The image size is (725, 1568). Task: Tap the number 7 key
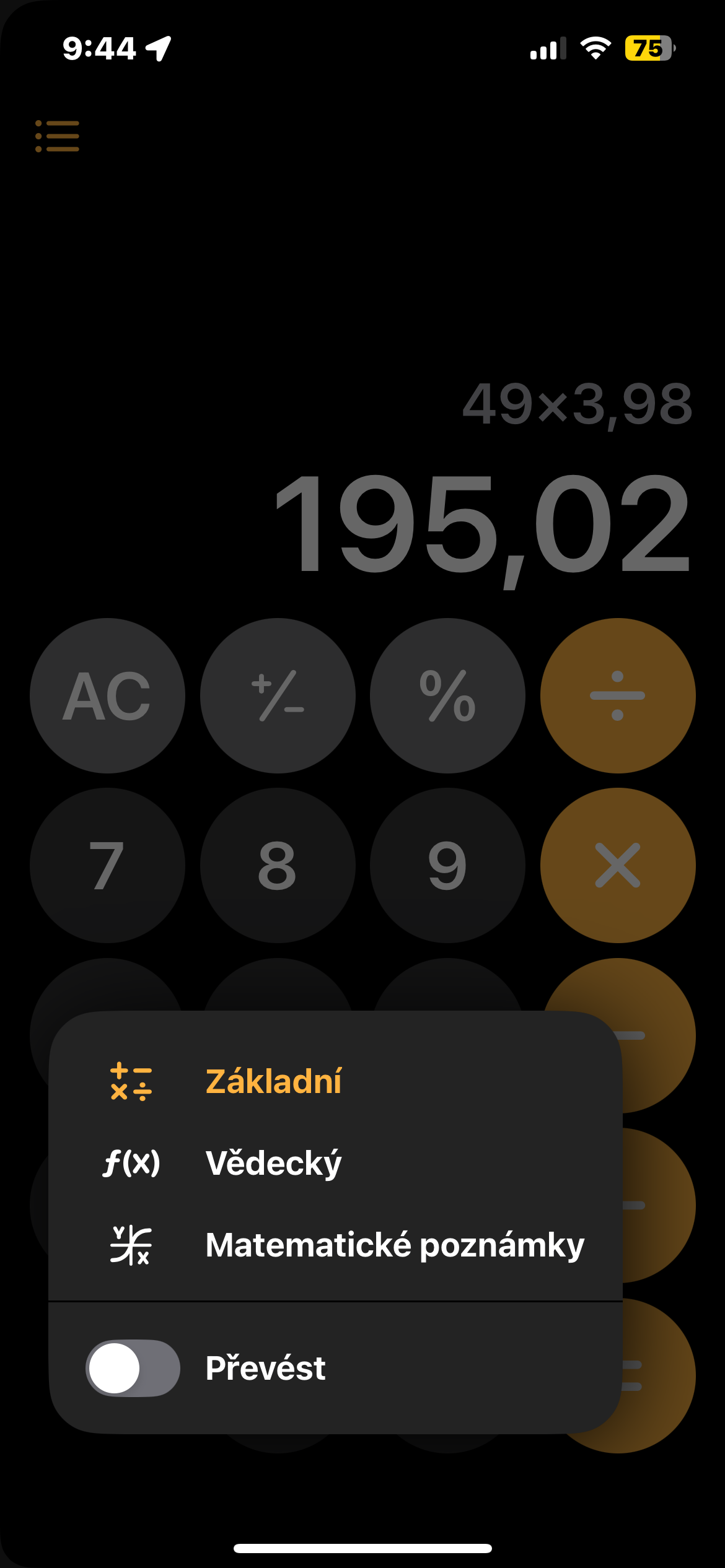pyautogui.click(x=107, y=865)
